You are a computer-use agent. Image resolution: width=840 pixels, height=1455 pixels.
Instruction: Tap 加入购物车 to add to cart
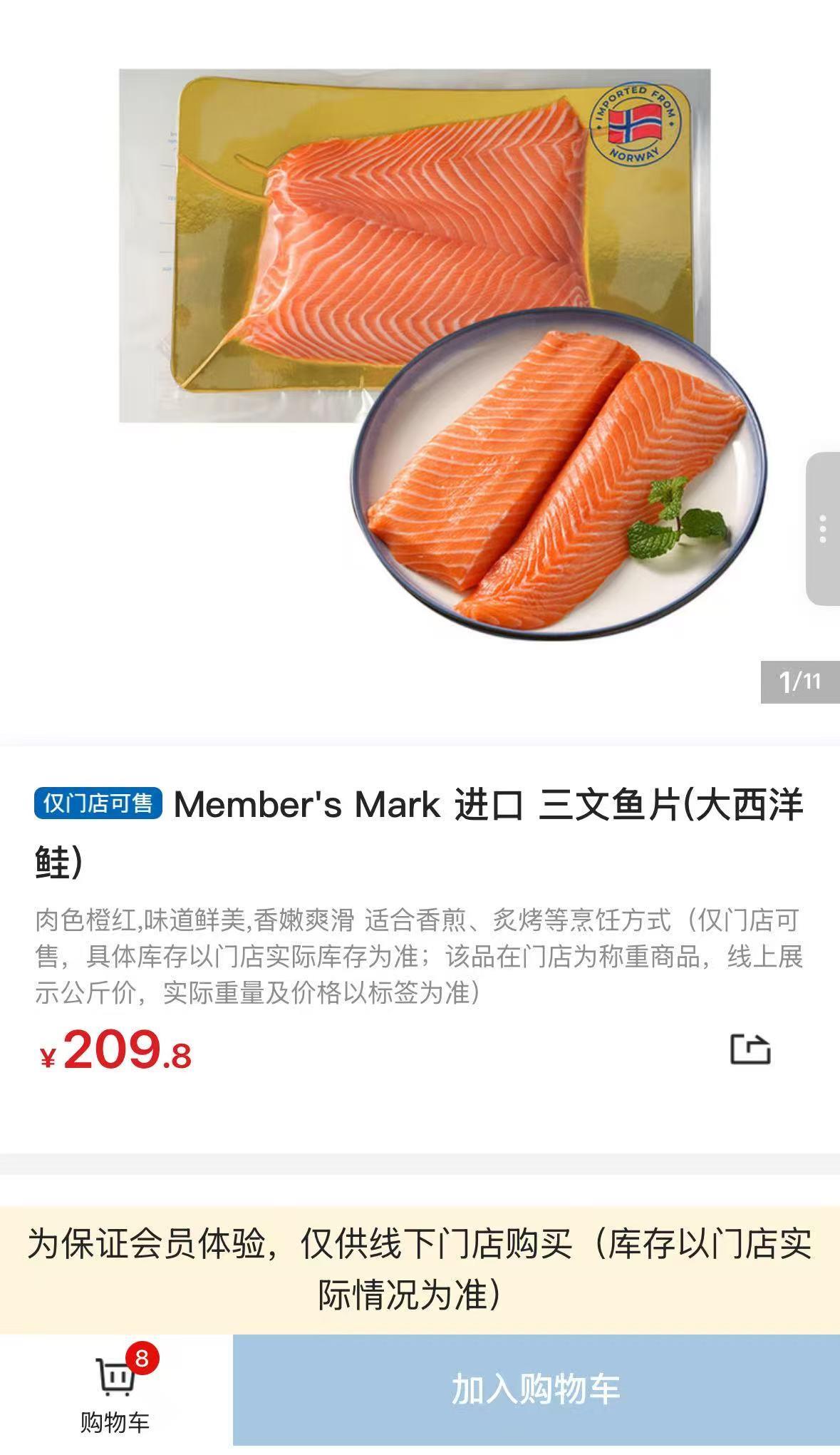pos(536,1389)
